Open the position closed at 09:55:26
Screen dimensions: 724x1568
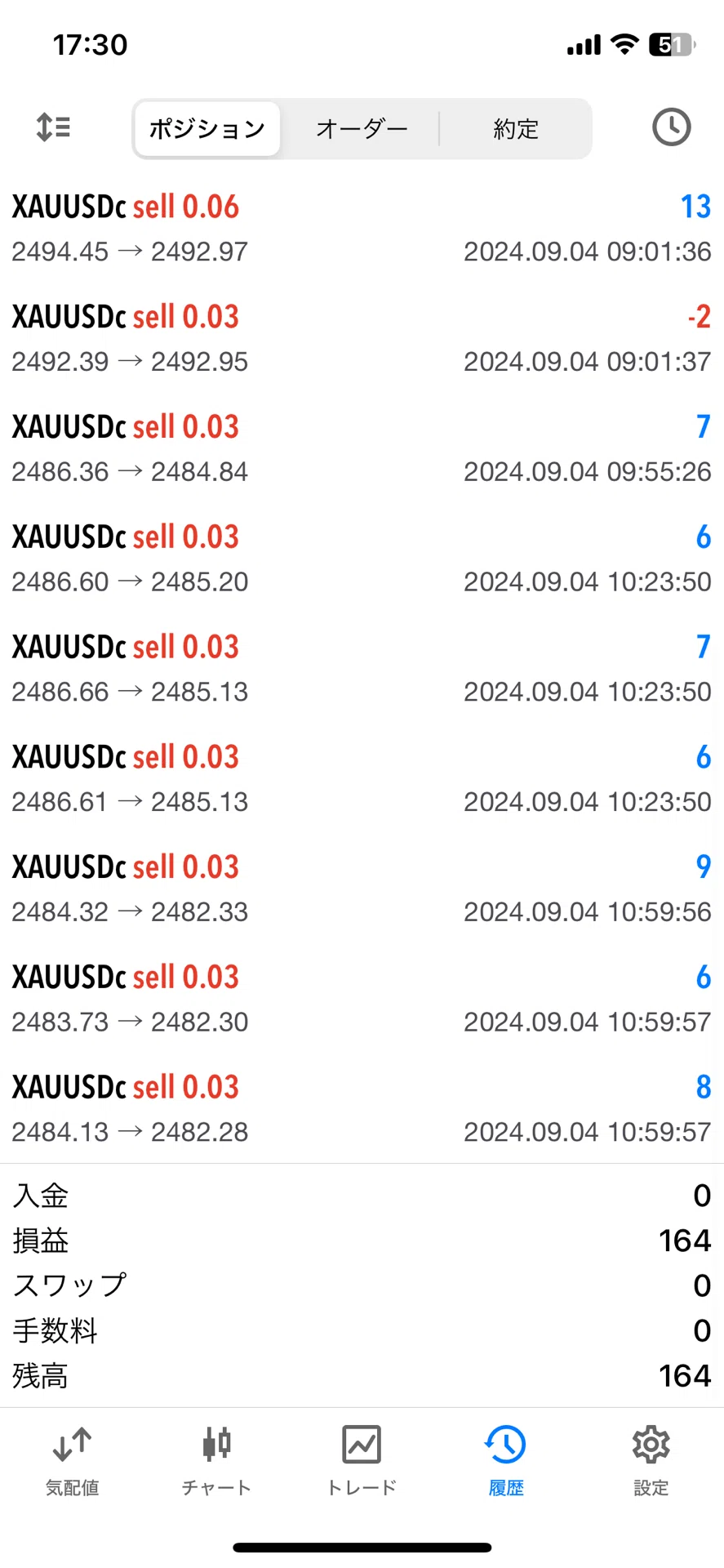click(362, 449)
